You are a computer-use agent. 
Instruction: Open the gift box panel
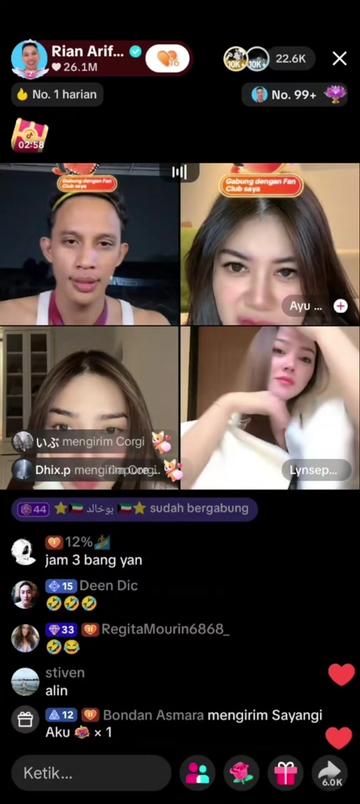[285, 773]
